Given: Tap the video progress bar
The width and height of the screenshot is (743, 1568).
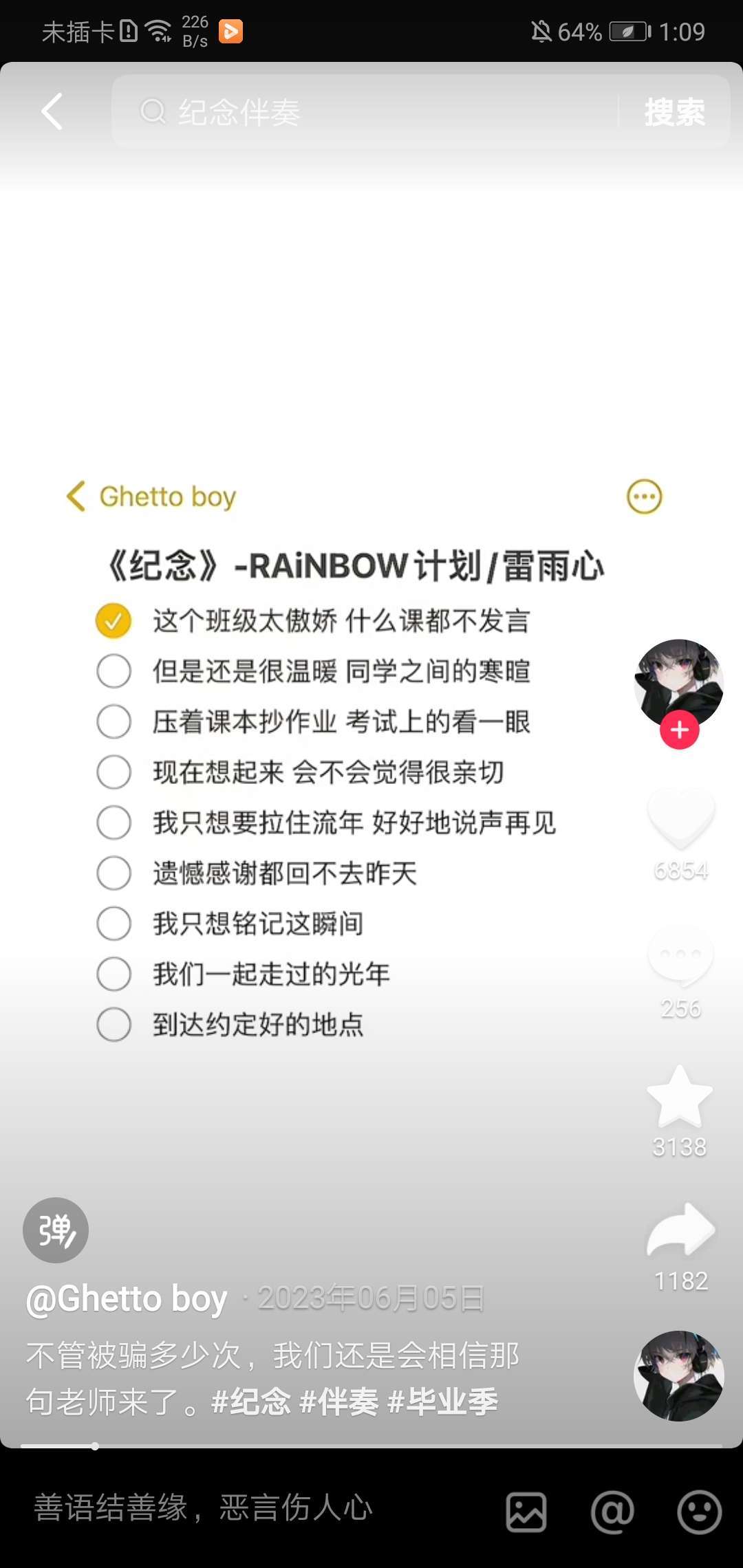Looking at the screenshot, I should coord(371,1446).
